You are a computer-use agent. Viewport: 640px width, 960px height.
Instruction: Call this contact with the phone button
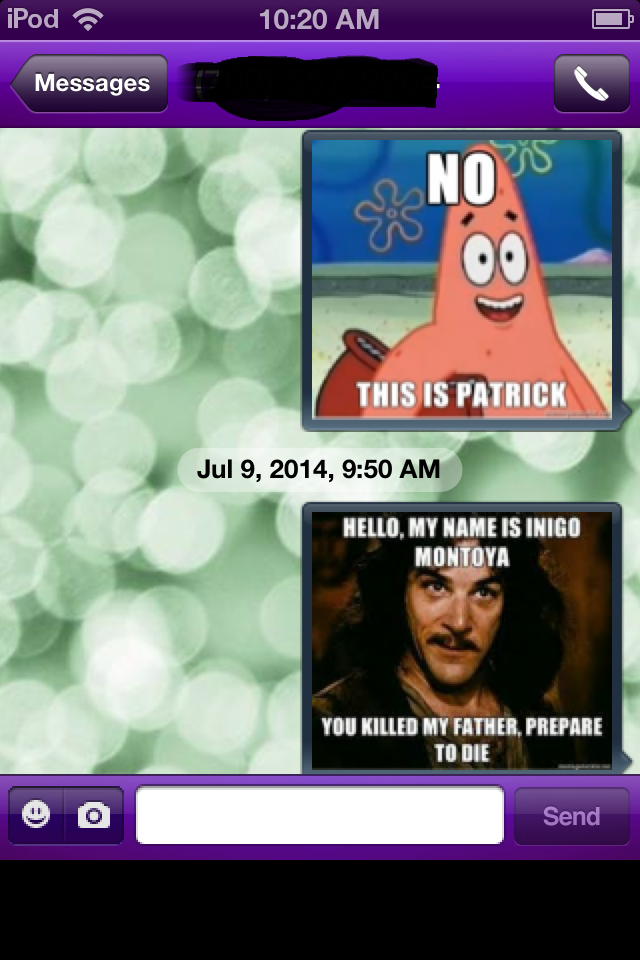pyautogui.click(x=591, y=84)
